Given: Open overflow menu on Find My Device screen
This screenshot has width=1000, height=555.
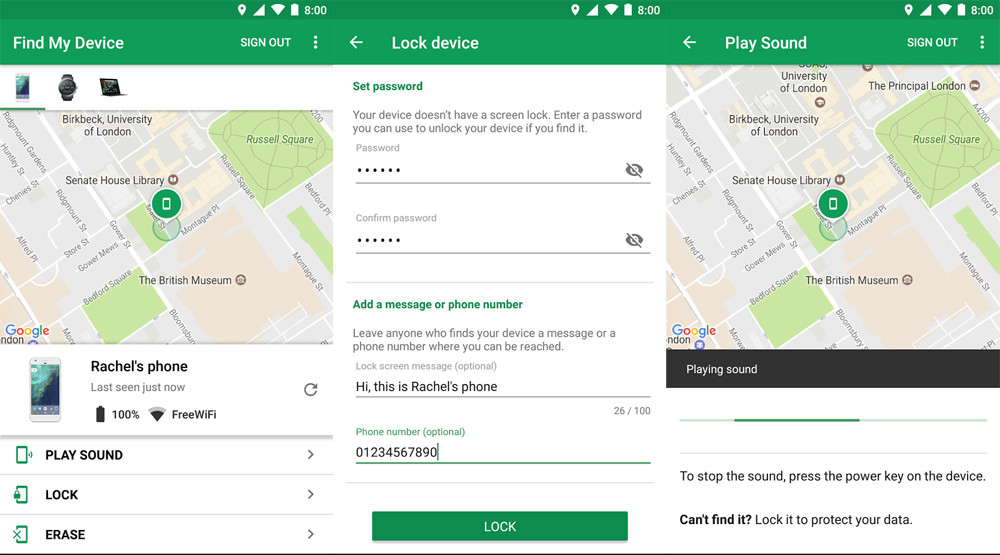Looking at the screenshot, I should pyautogui.click(x=316, y=43).
